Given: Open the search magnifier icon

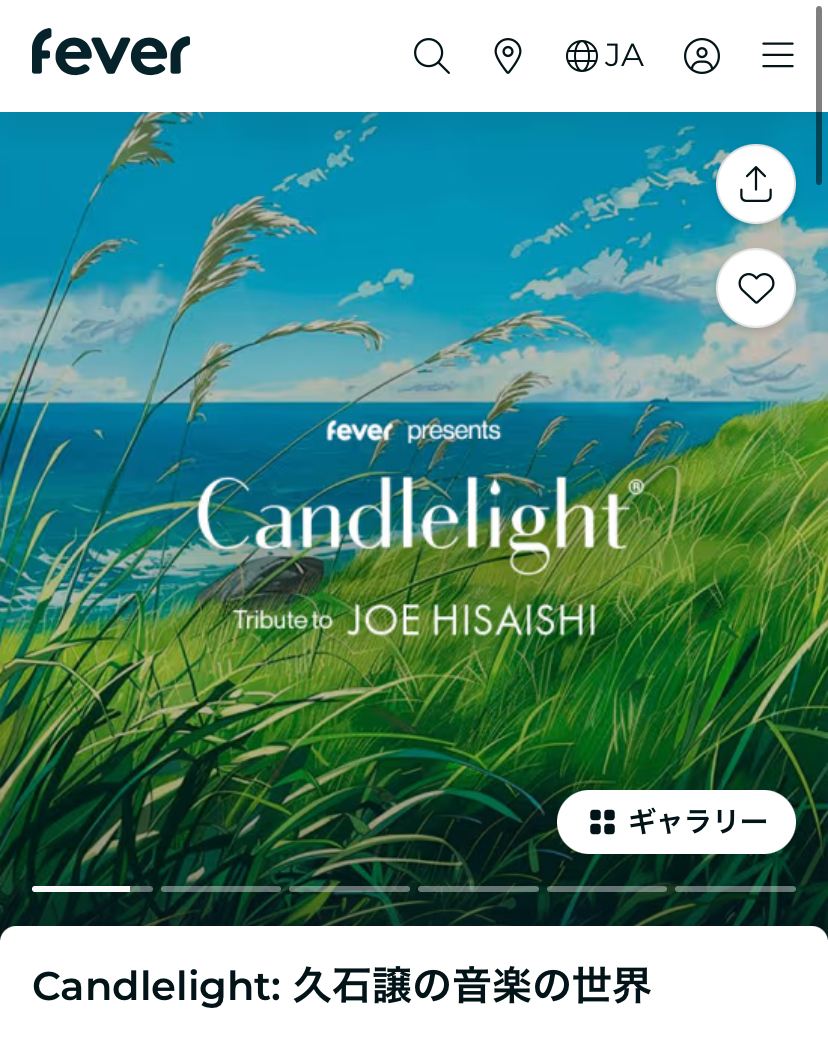Looking at the screenshot, I should (x=431, y=56).
